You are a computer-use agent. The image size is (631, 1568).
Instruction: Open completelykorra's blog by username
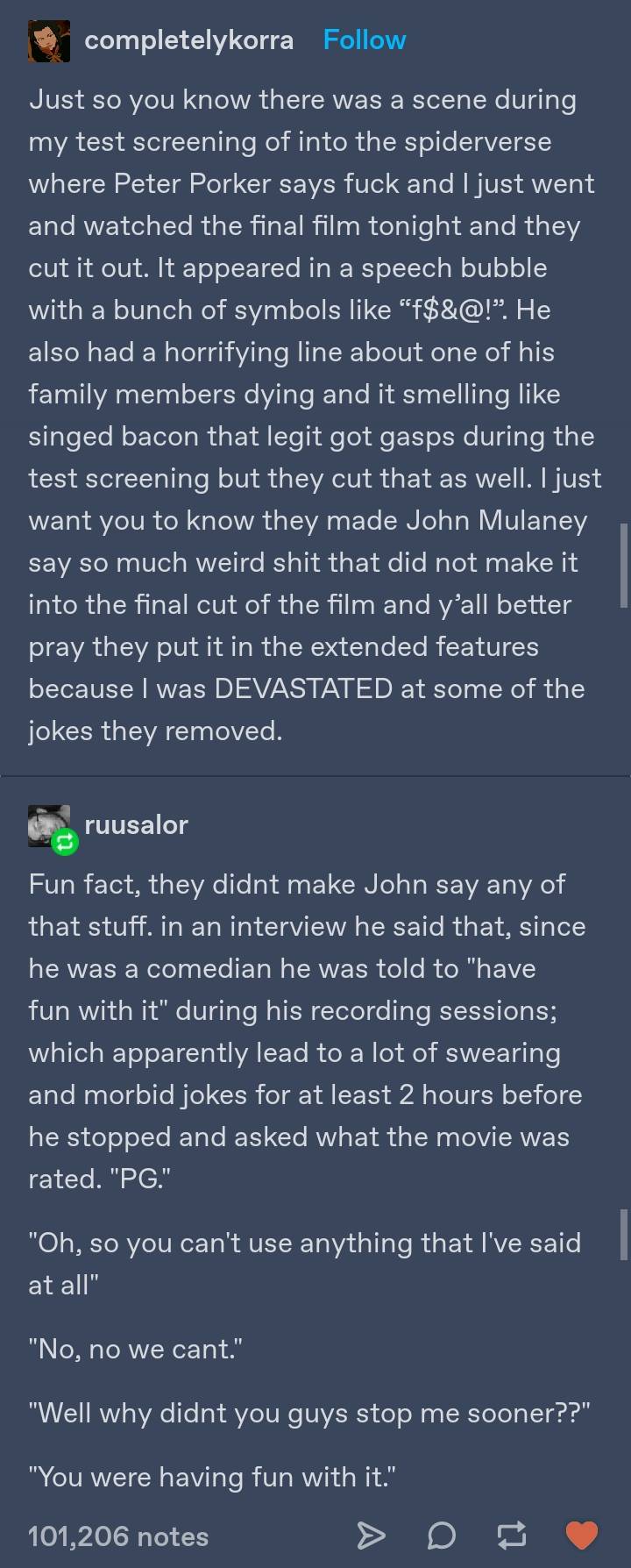click(188, 40)
